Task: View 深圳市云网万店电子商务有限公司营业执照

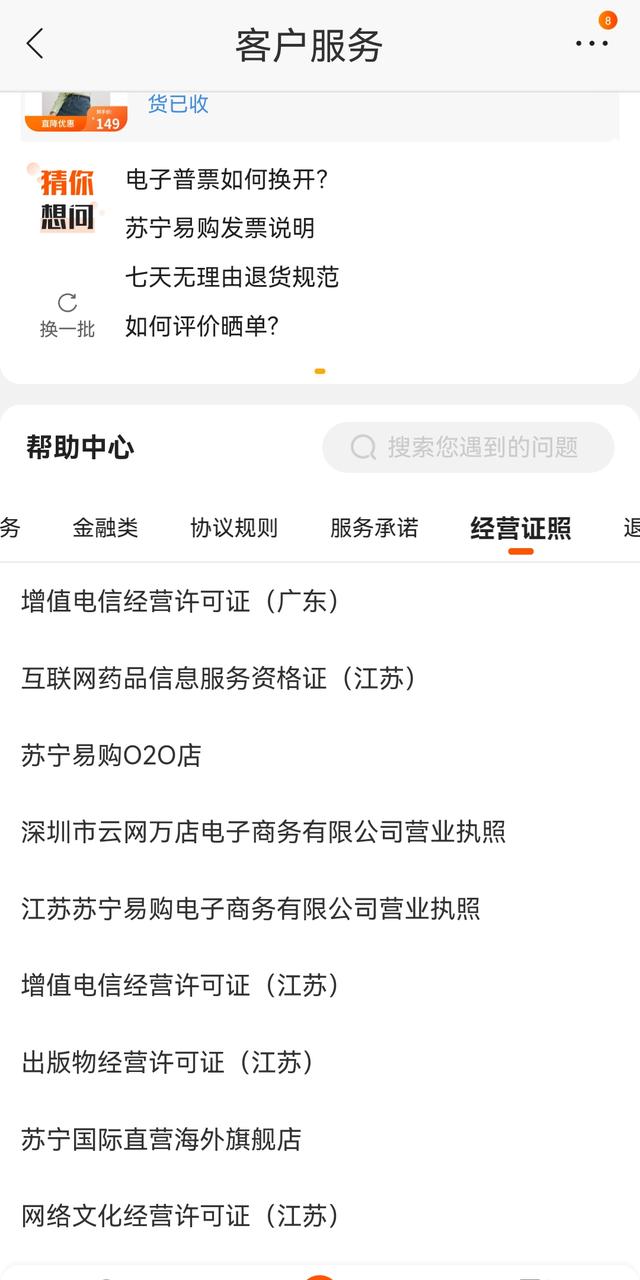Action: [263, 831]
